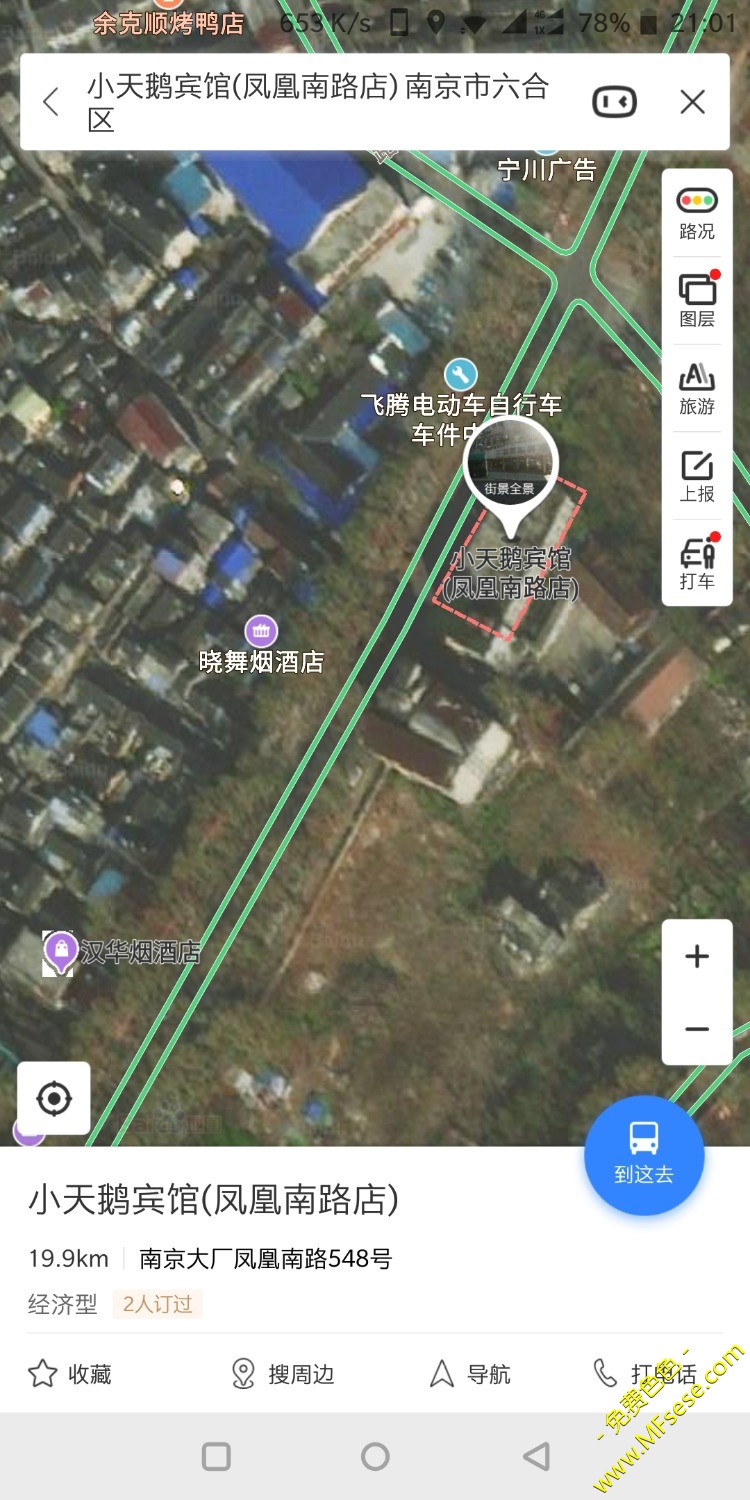This screenshot has width=750, height=1500.
Task: Open the 街景全景 street view thumbnail
Action: [x=511, y=463]
